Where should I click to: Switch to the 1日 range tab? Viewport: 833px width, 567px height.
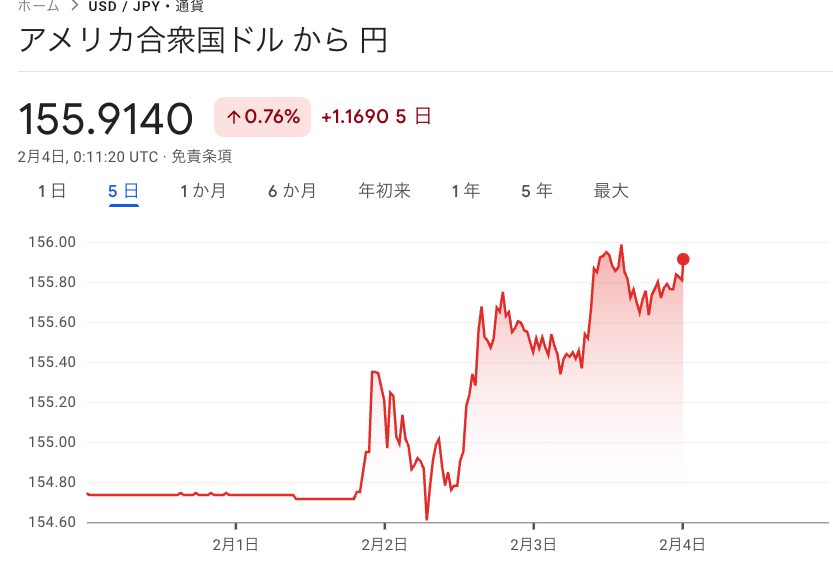pyautogui.click(x=52, y=191)
